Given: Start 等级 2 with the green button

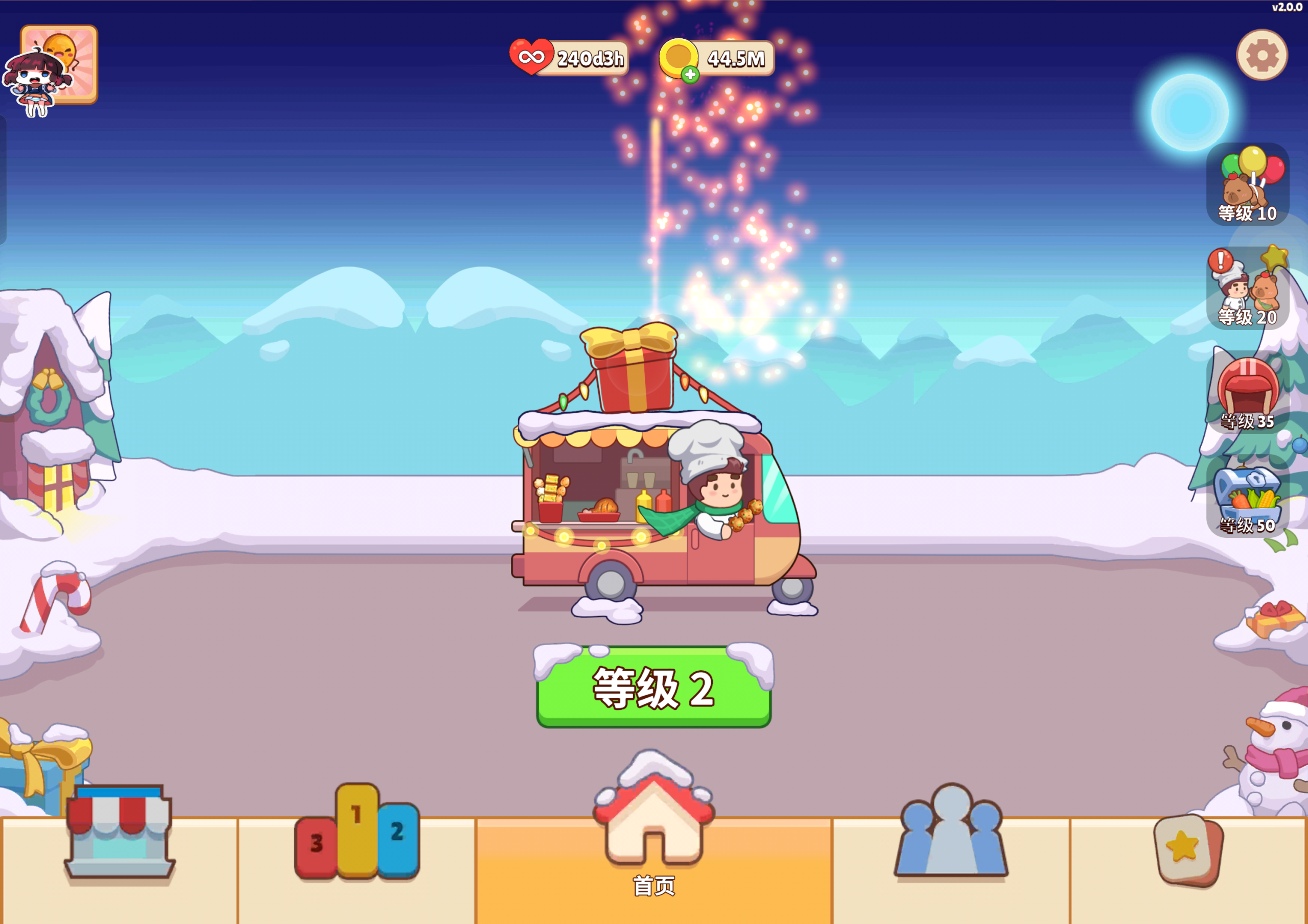Looking at the screenshot, I should click(653, 688).
